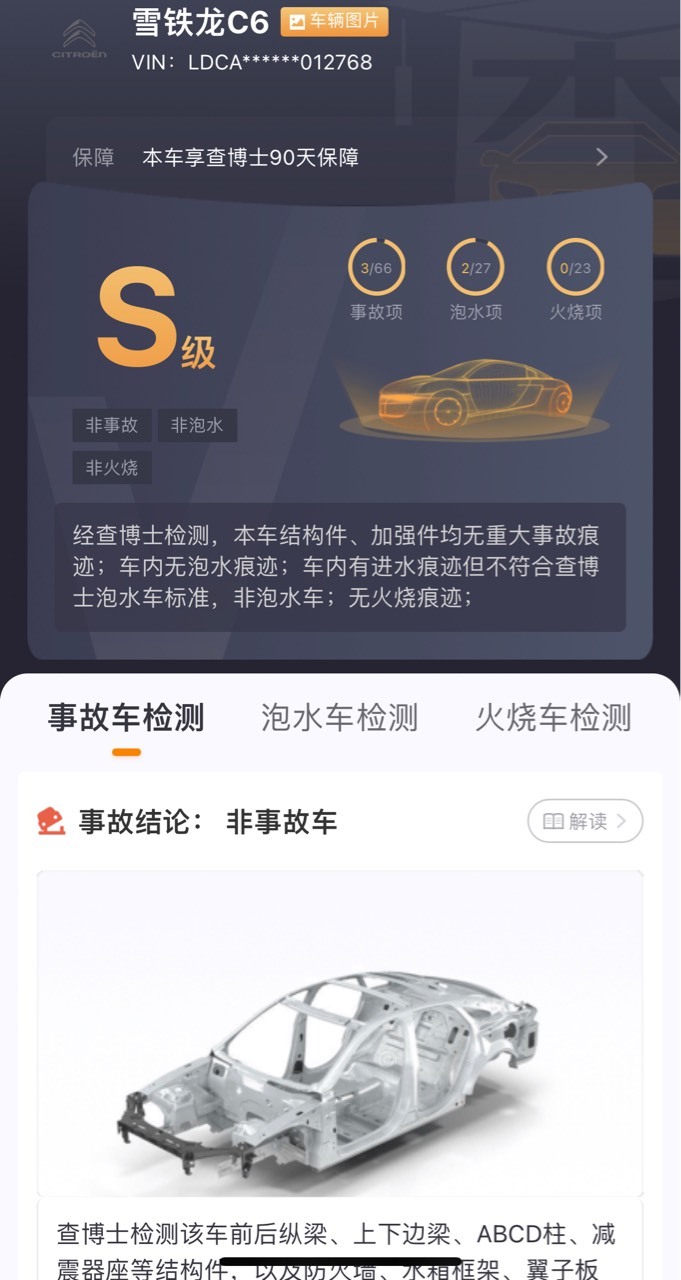View the 事故项 3/66 indicator
Screen dimensions: 681x1280
click(x=376, y=279)
